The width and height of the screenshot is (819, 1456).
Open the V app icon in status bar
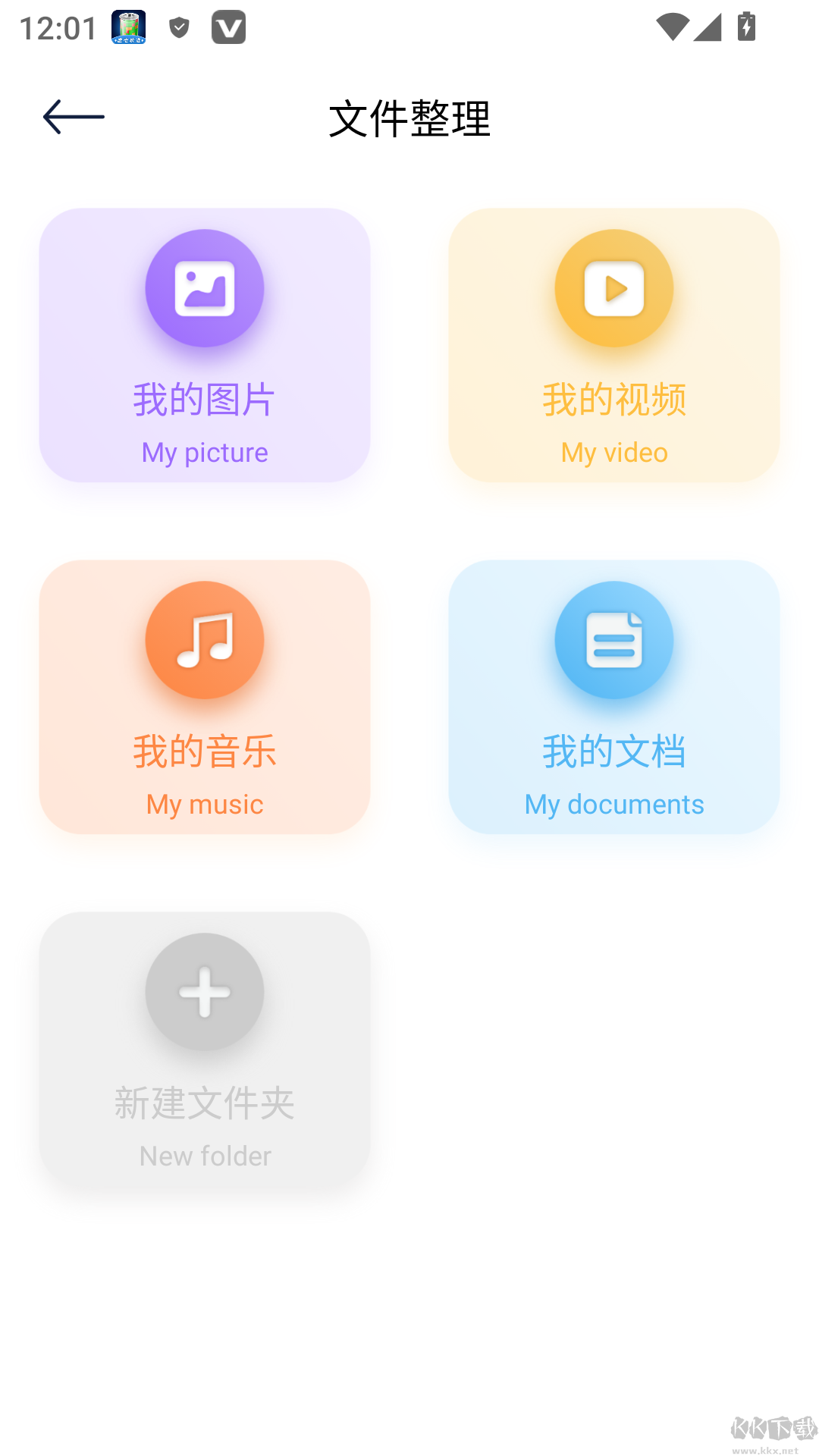pos(230,27)
